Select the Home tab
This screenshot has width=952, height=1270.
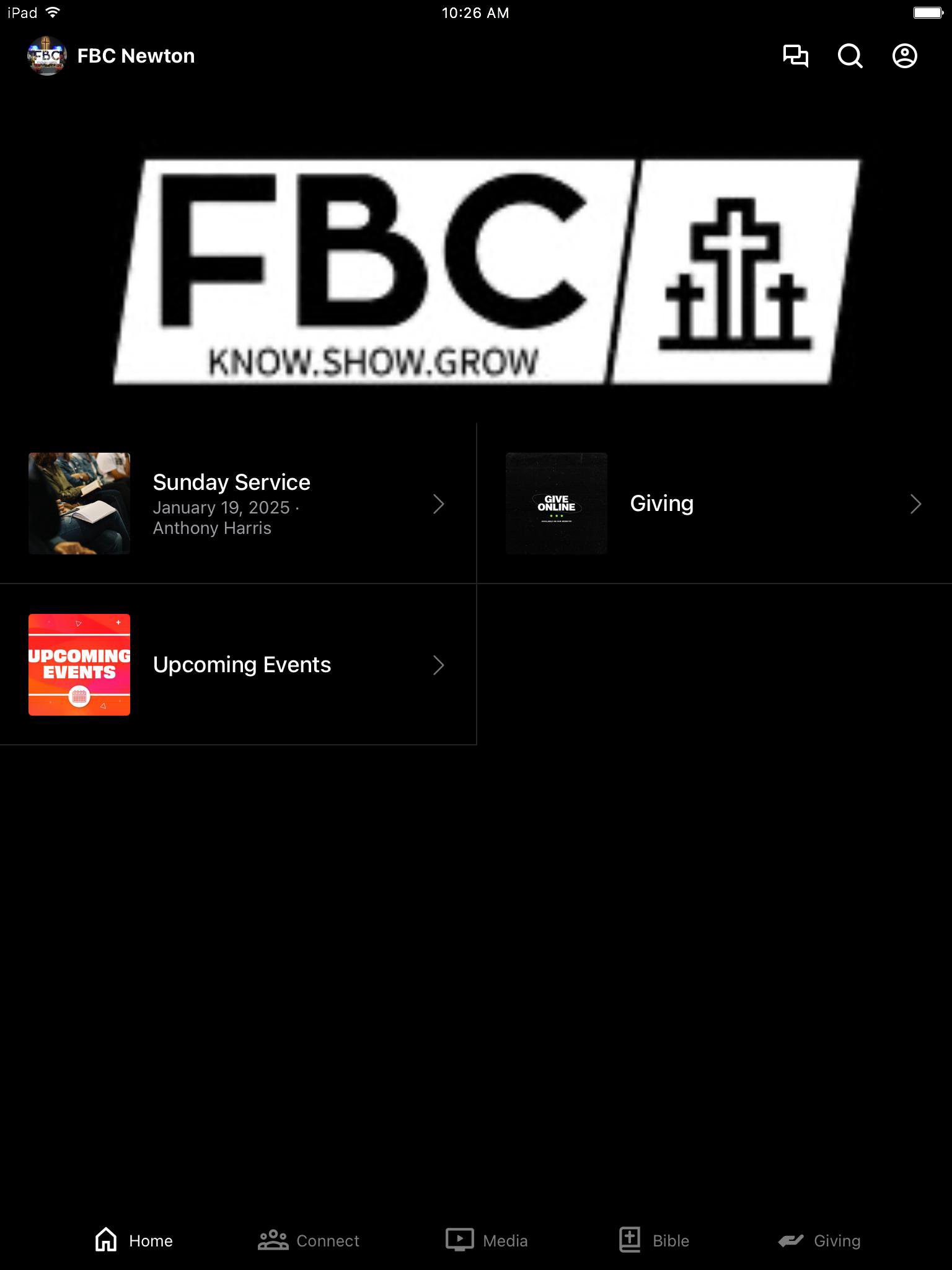tap(134, 1240)
